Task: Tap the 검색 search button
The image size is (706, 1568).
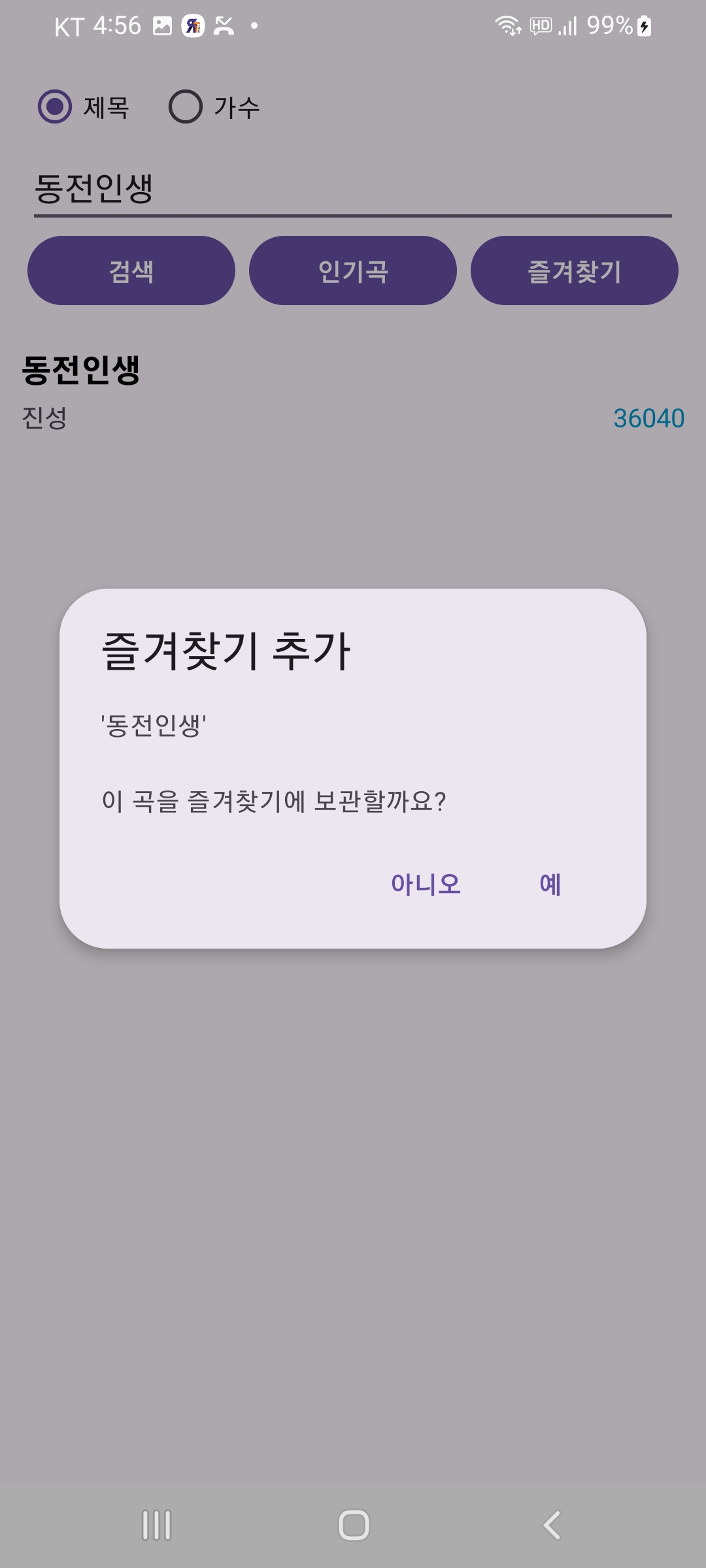Action: 131,270
